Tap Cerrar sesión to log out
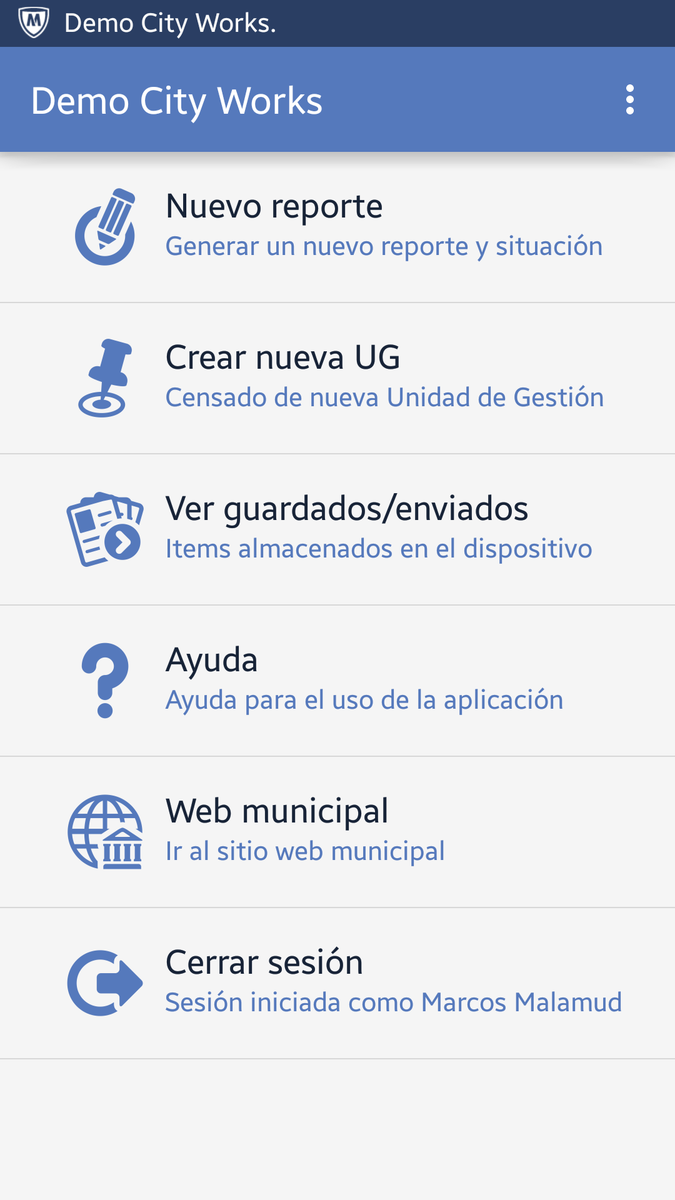 click(x=337, y=982)
